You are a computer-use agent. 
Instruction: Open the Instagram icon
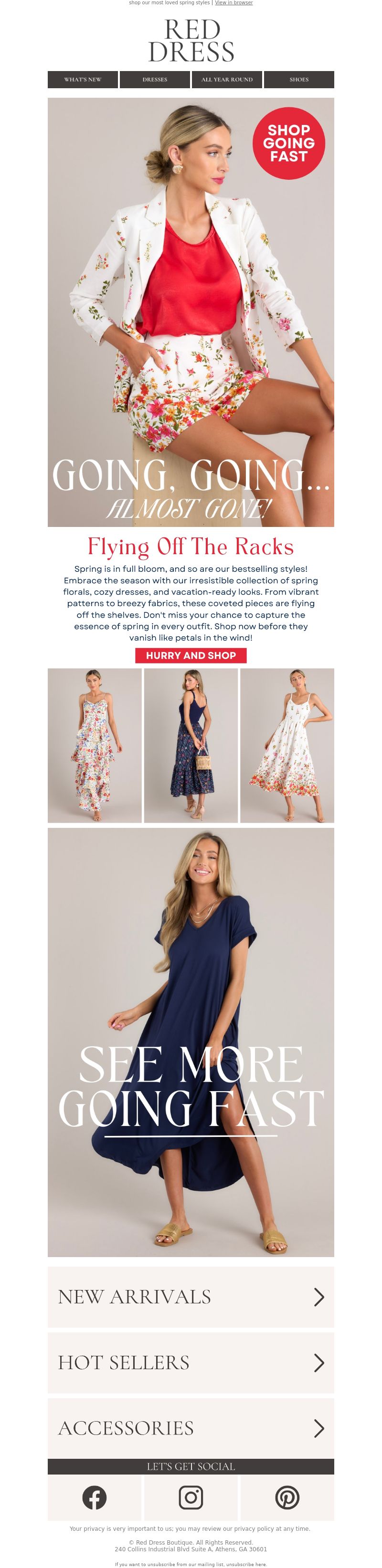[x=191, y=1497]
